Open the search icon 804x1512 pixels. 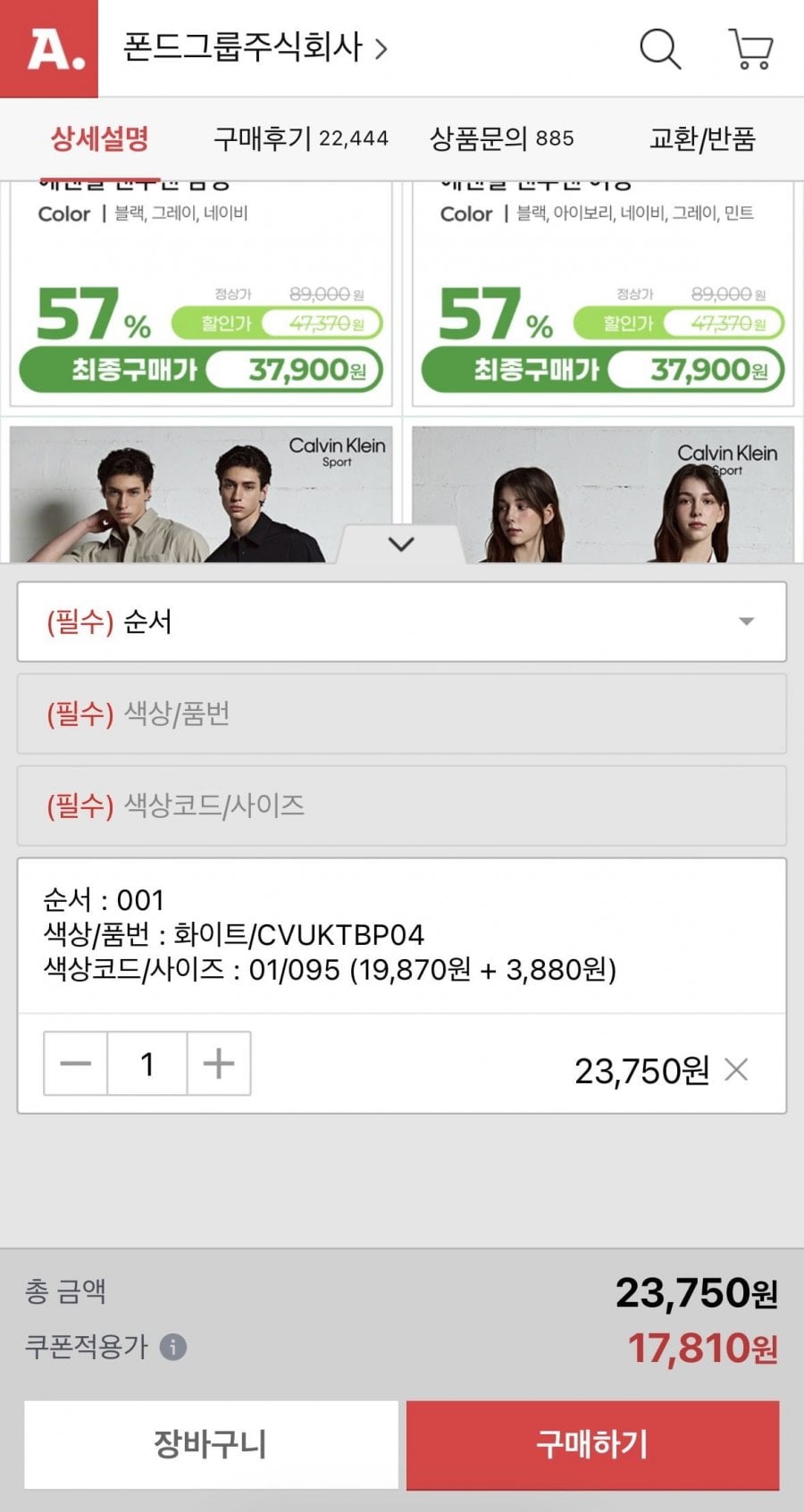pos(660,48)
